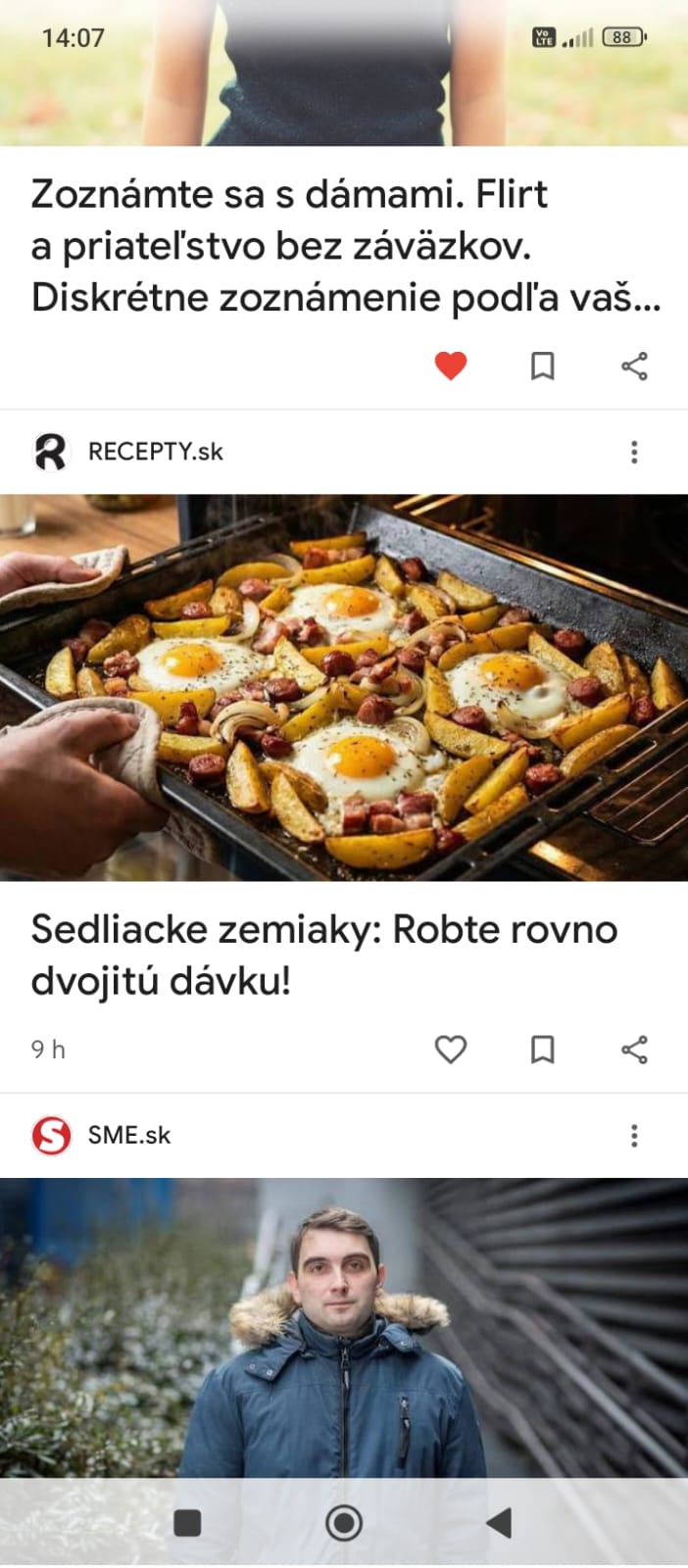Viewport: 688px width, 1568px height.
Task: Save the Sedliacke zemiaky article bookmark
Action: (x=542, y=1050)
